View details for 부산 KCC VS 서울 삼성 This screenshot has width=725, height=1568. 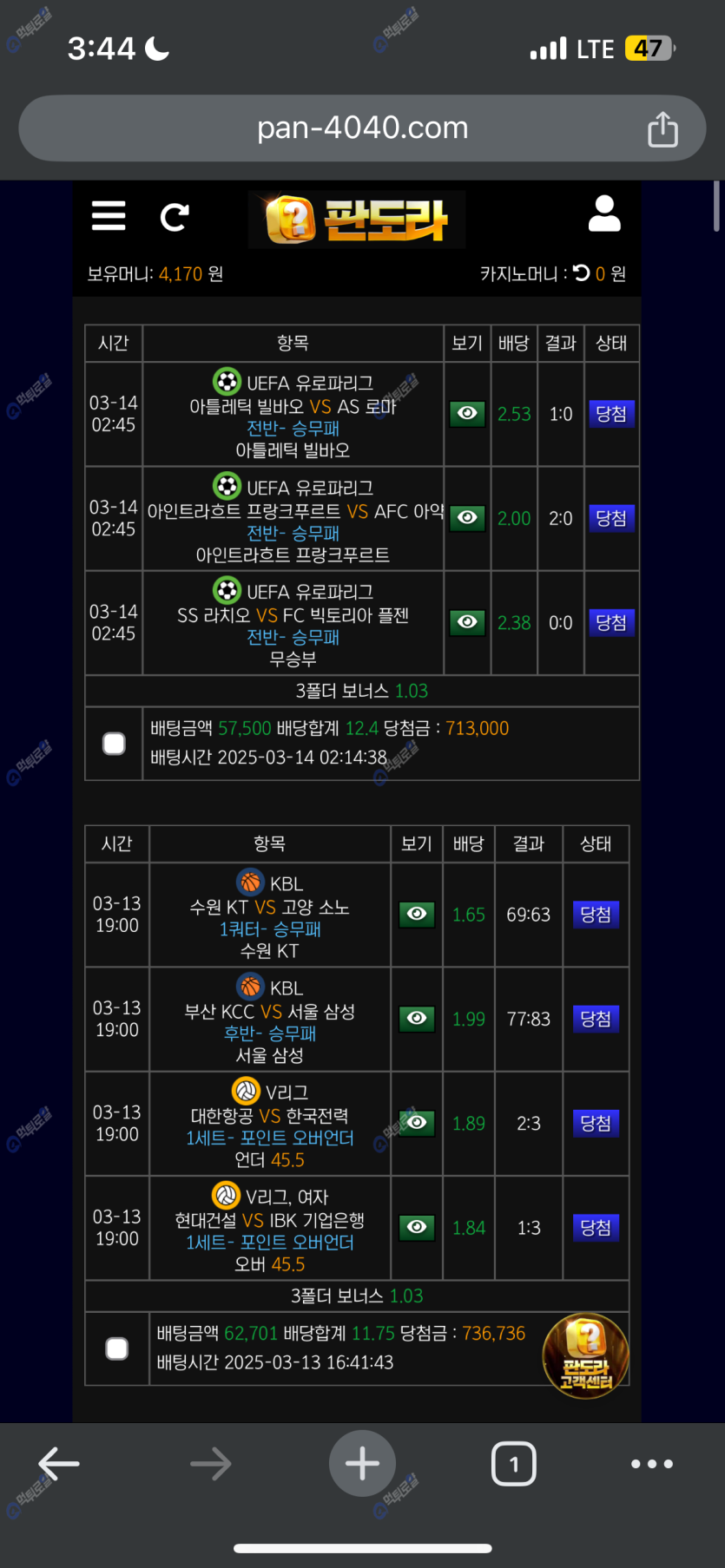417,1018
